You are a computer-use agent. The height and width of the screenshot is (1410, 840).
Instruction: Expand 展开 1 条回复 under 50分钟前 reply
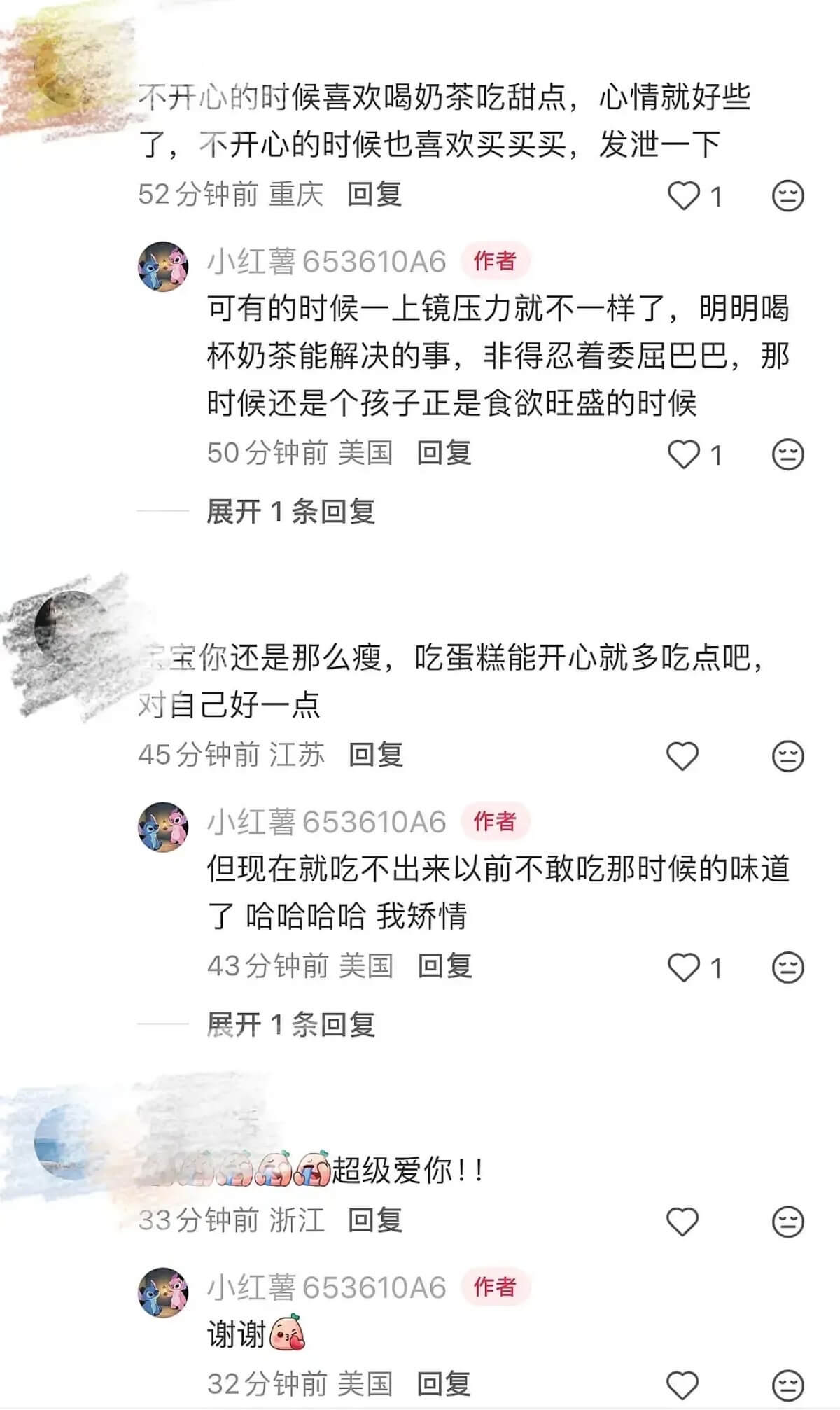tap(290, 512)
